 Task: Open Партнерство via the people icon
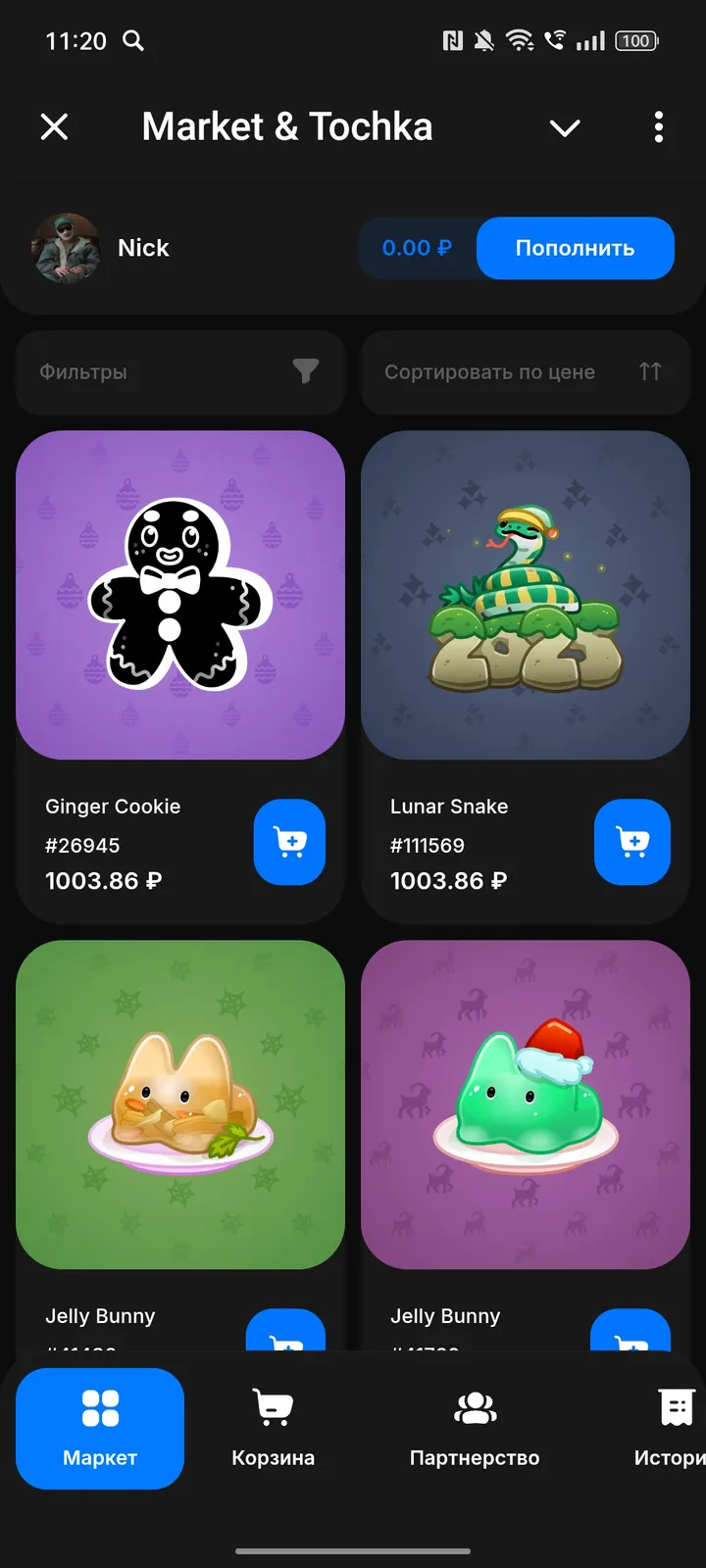pos(475,1404)
